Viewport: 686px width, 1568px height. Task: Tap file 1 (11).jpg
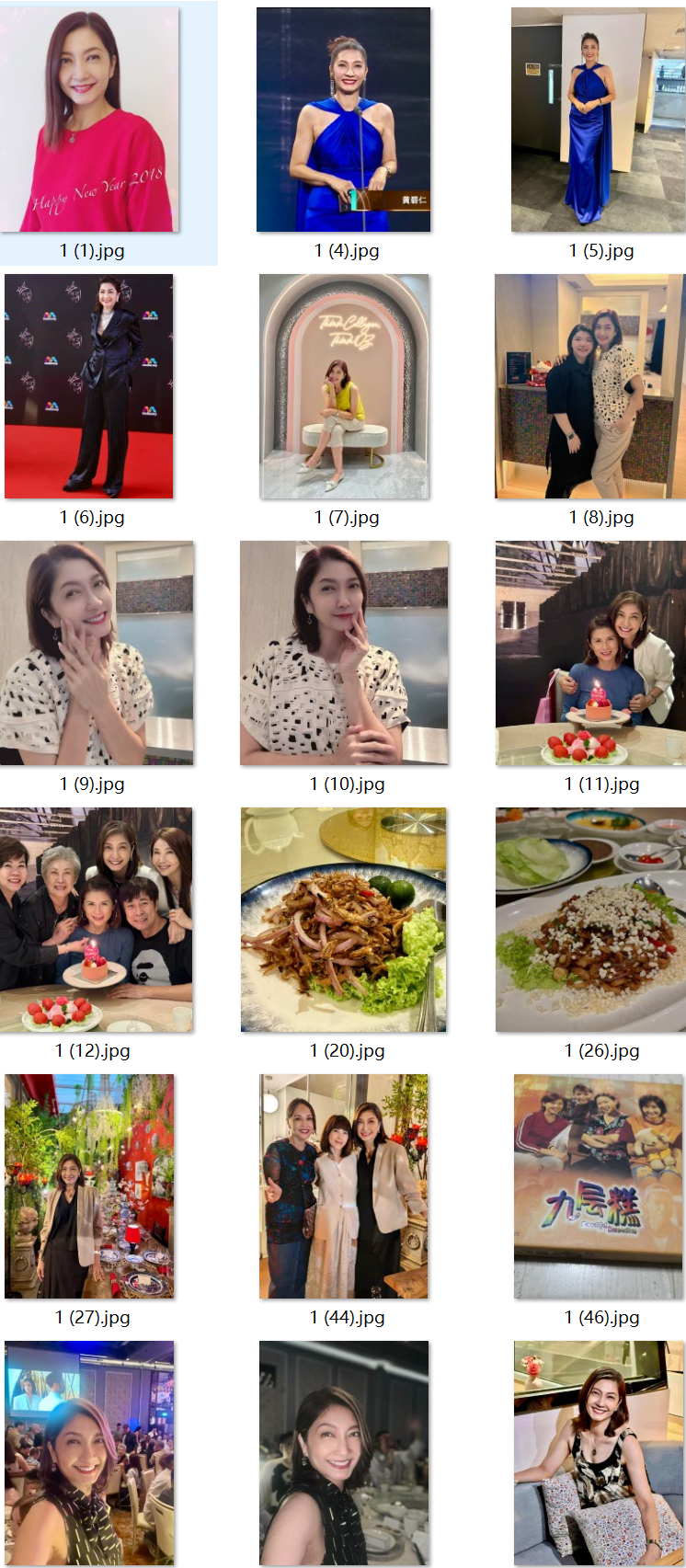590,653
